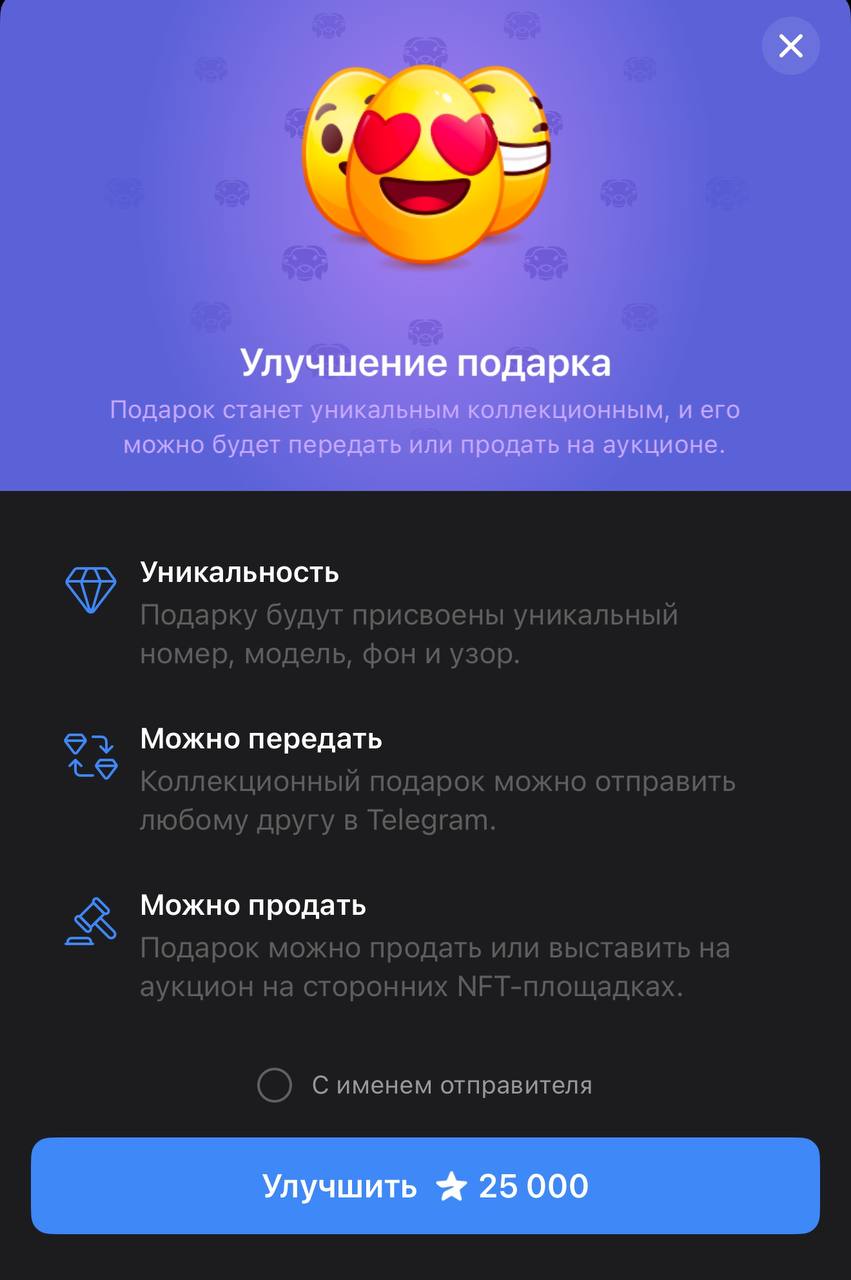Enable the 'С именем отправителя' checkbox
Viewport: 851px width, 1280px height.
tap(275, 1085)
